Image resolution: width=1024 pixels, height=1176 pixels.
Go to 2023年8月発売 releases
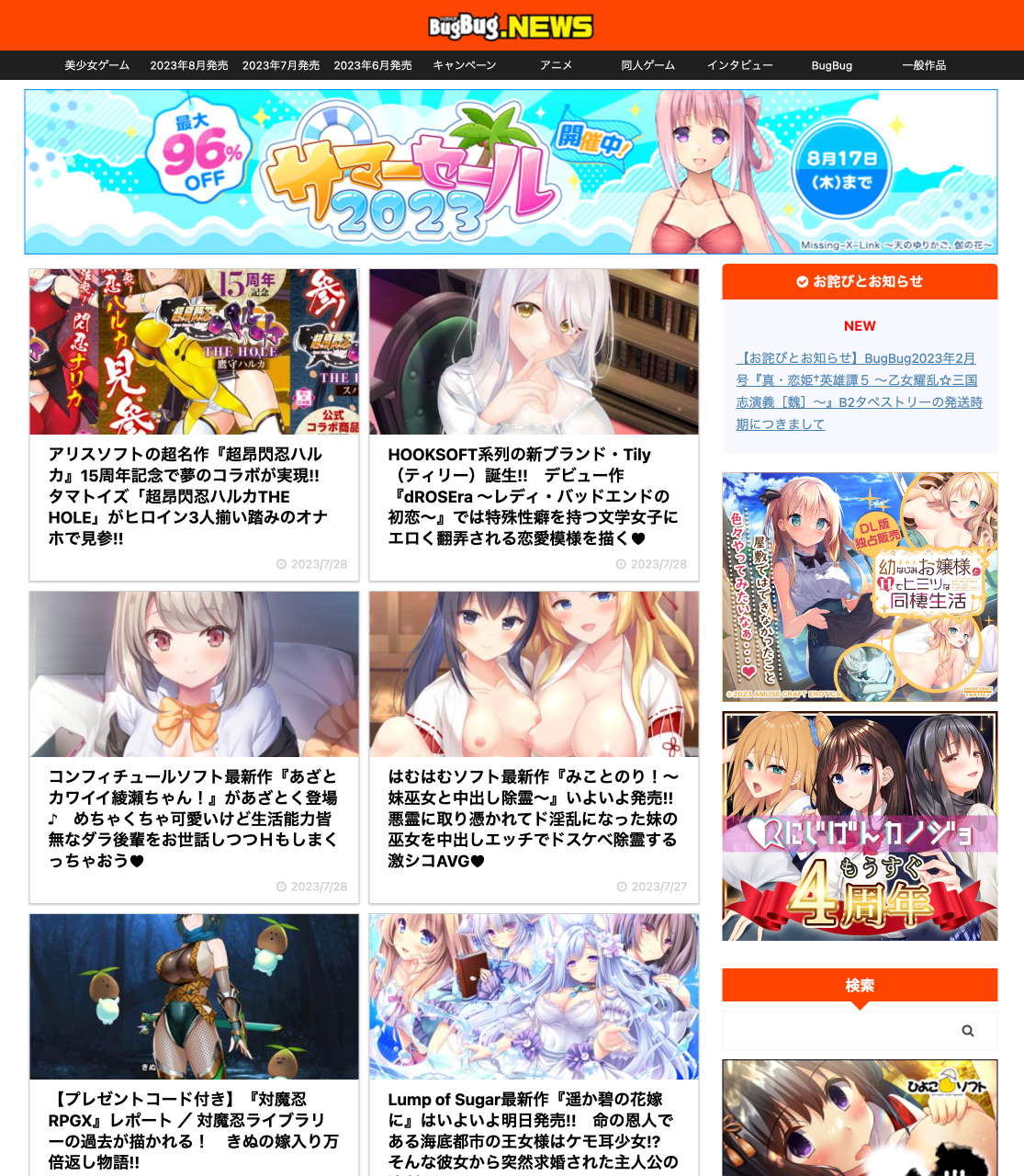[189, 65]
